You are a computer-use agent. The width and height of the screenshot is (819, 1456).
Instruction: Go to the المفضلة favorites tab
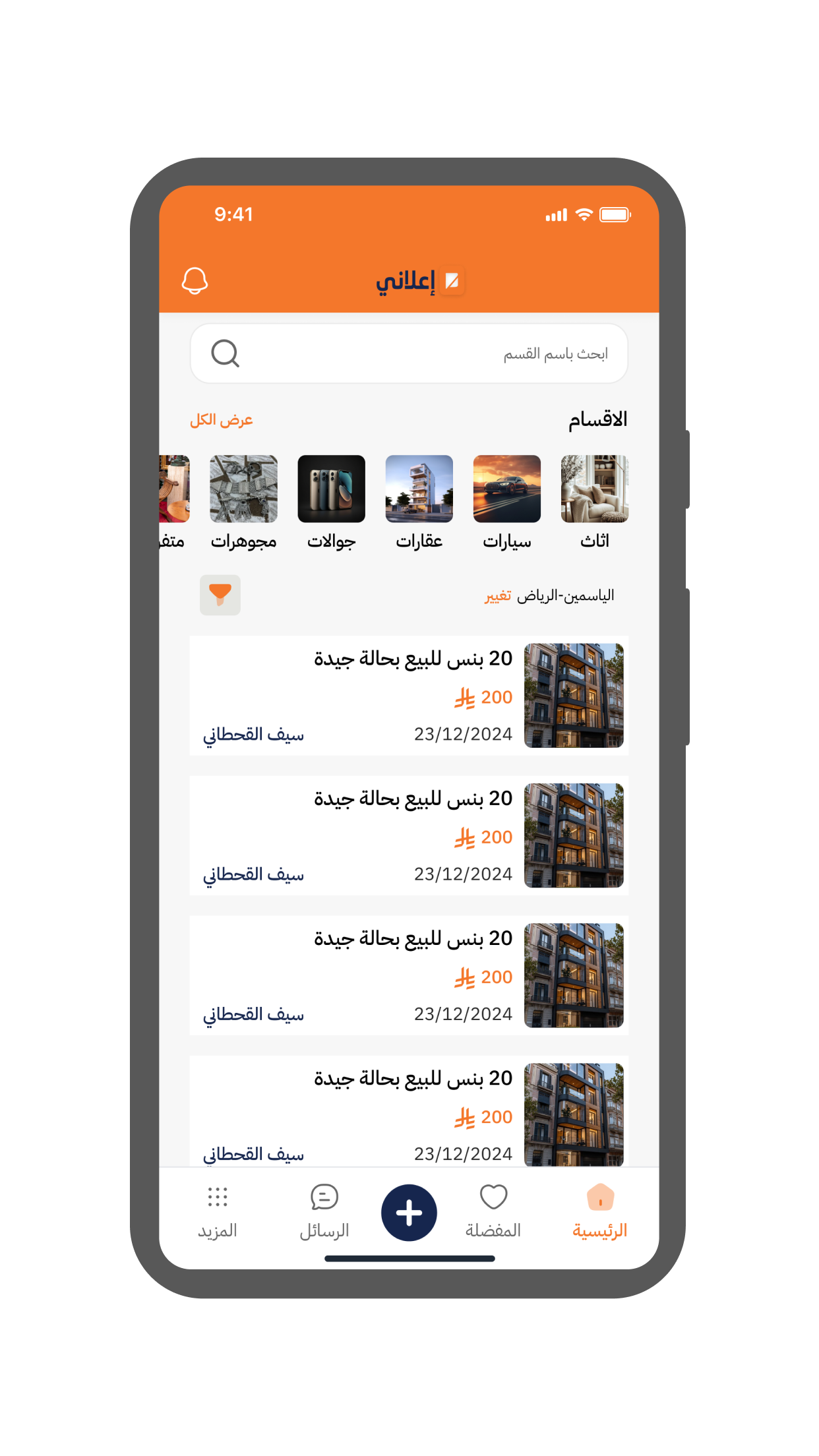pos(493,1211)
